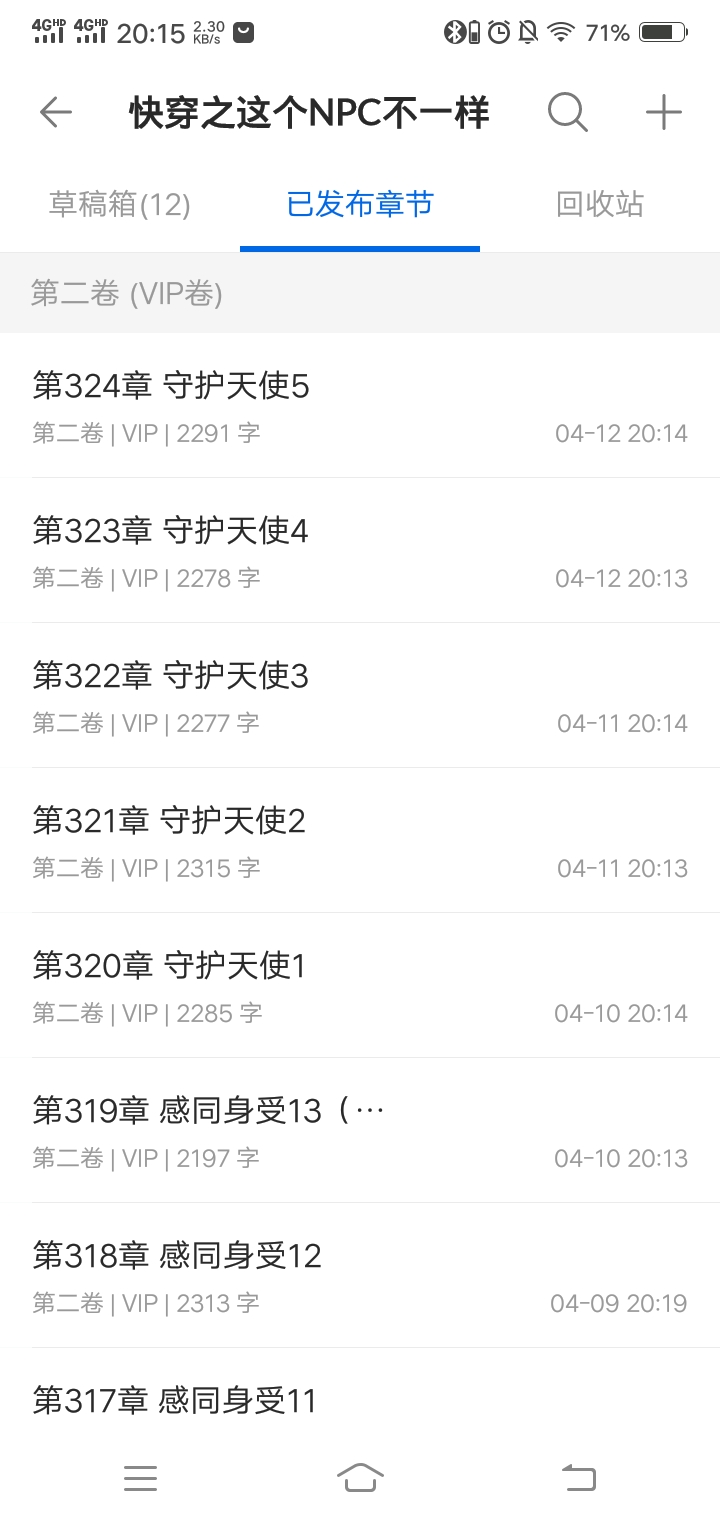Screen dimensions: 720x1520
Task: Add a new chapter with plus icon
Action: (663, 113)
